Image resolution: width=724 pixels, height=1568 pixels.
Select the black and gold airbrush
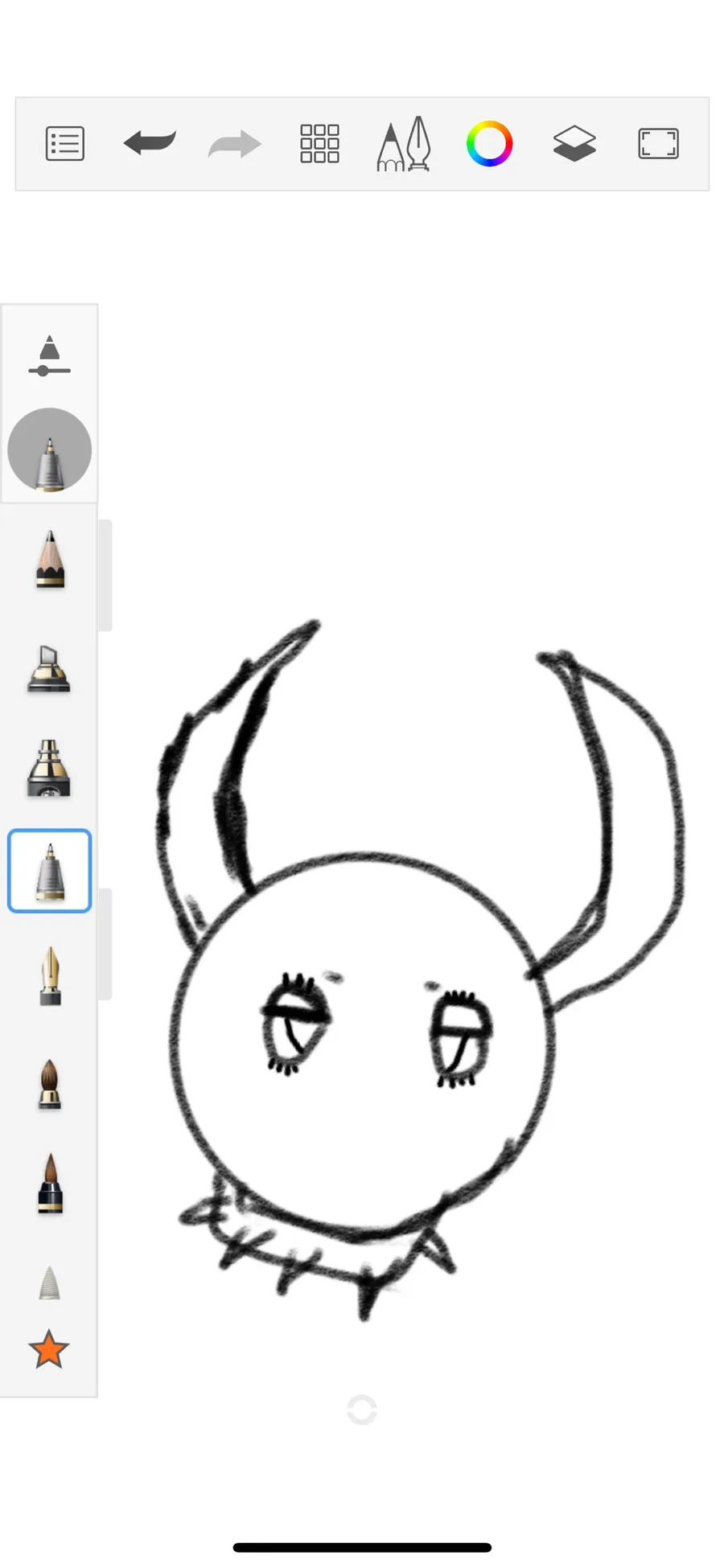click(49, 769)
